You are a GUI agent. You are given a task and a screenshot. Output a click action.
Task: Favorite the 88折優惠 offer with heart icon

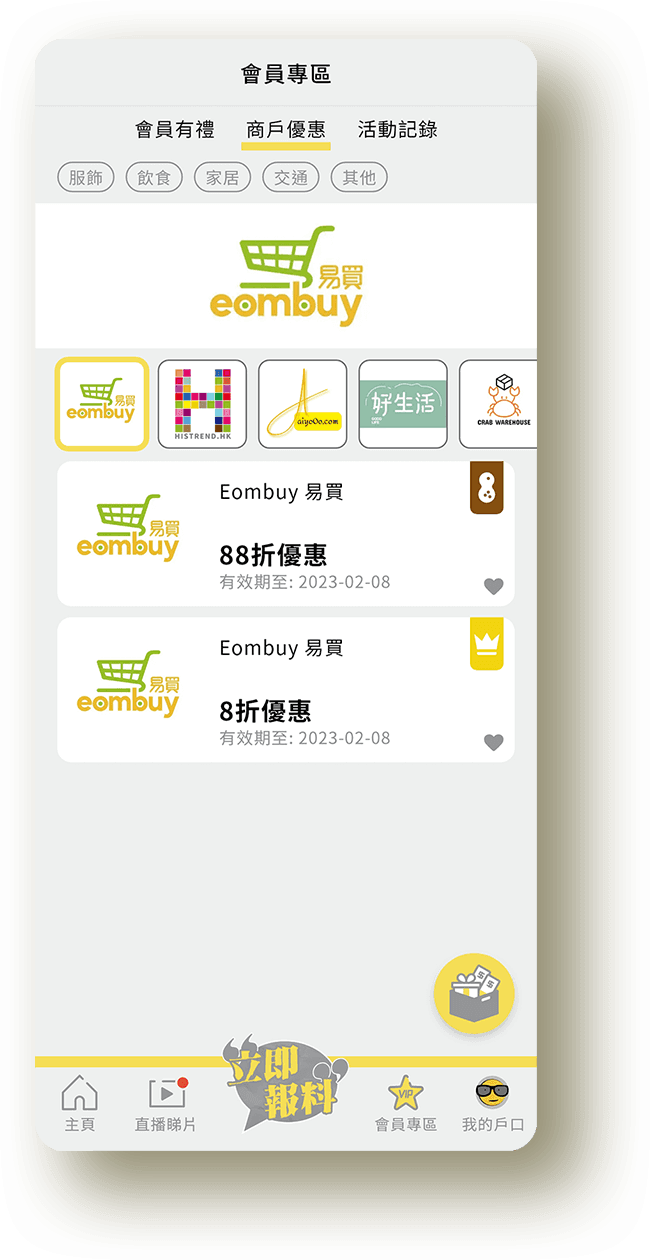tap(494, 587)
